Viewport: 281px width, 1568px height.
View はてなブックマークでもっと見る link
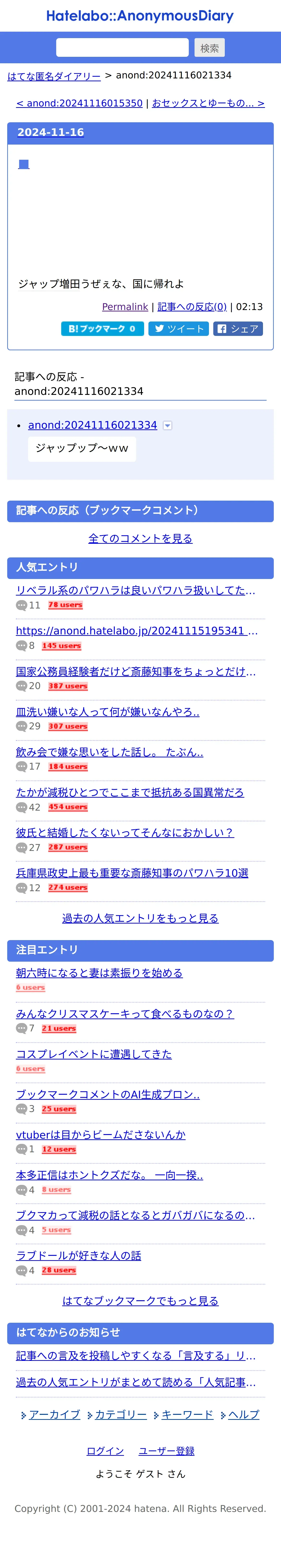tap(140, 1301)
